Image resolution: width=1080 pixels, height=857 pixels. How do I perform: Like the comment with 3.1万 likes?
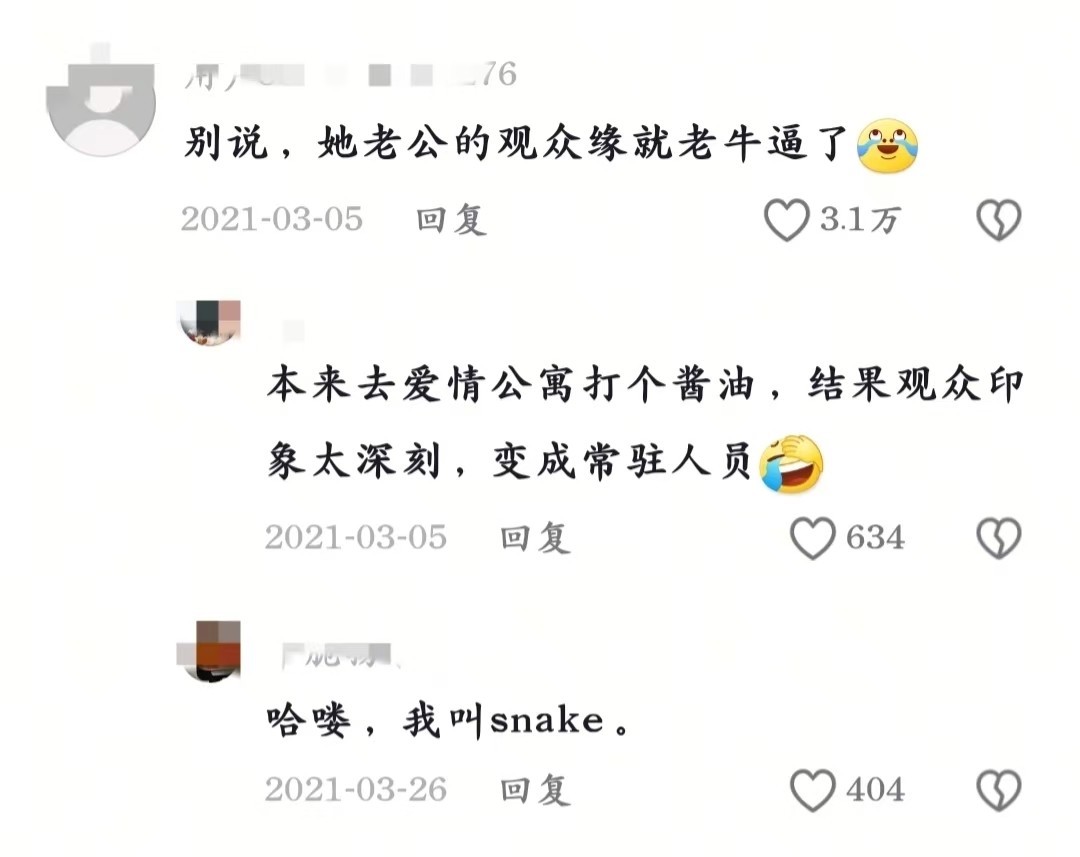coord(787,220)
